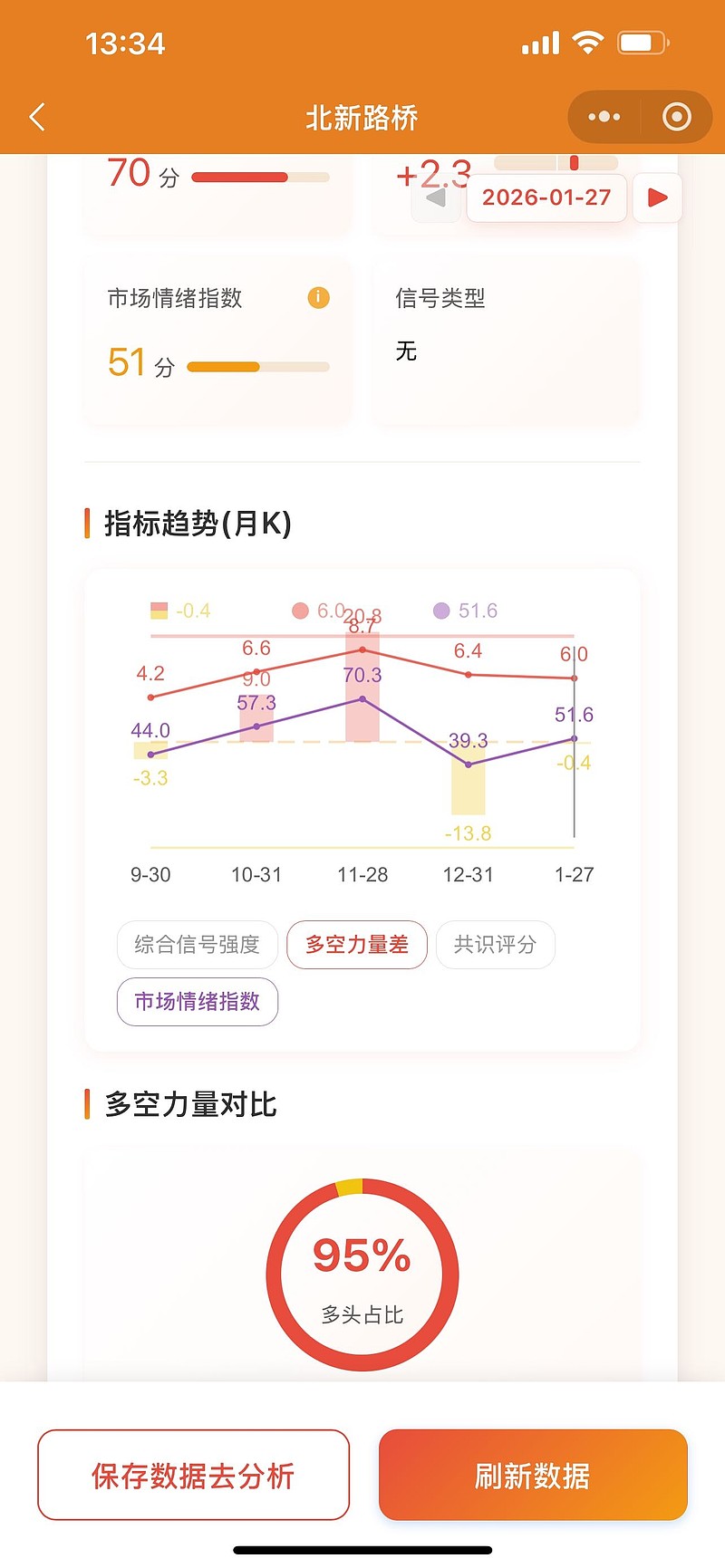Tap 保存数据去分析 to save data for analysis
The image size is (725, 1568).
193,1476
